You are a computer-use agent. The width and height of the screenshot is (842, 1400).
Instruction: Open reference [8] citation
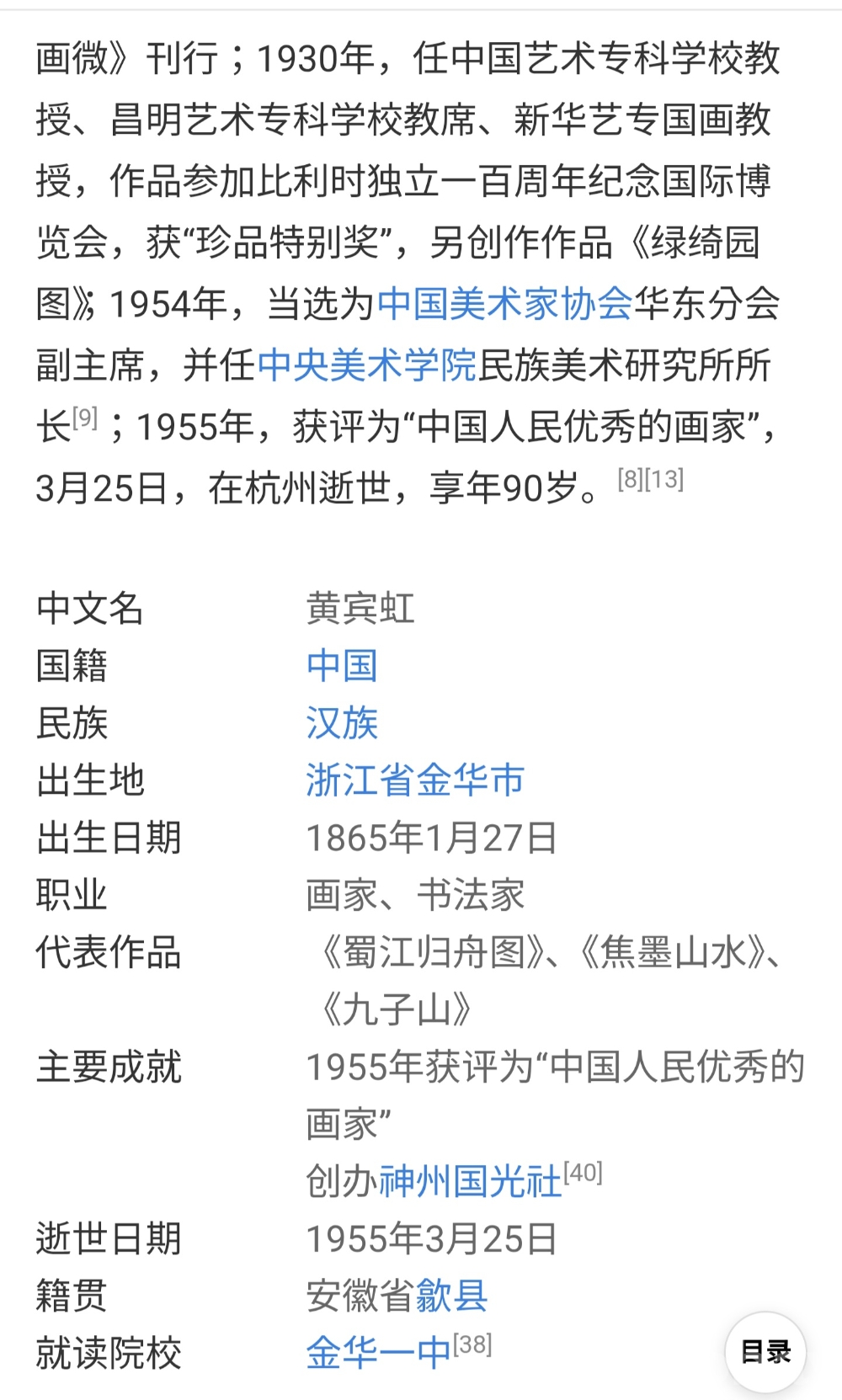[x=630, y=479]
